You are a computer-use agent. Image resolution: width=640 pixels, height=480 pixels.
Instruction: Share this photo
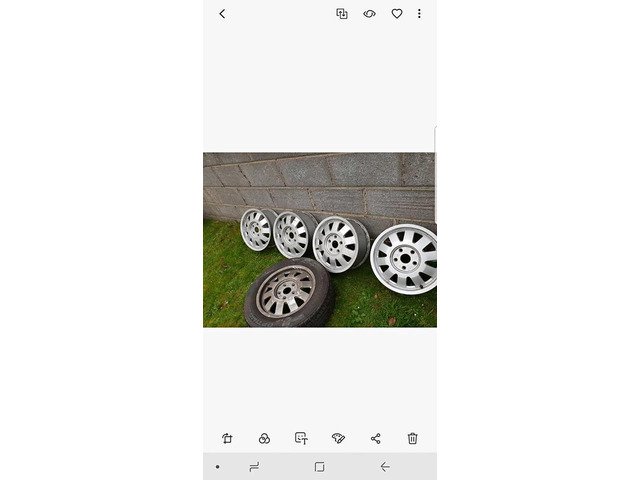point(375,438)
